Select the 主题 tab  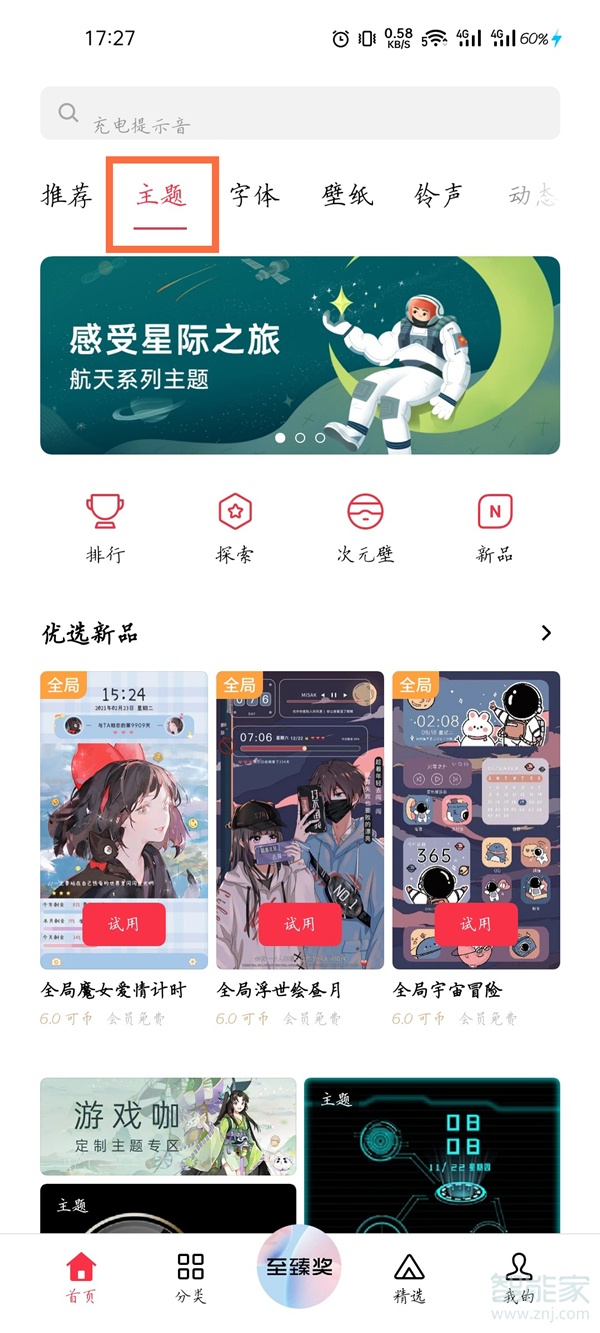click(x=162, y=196)
